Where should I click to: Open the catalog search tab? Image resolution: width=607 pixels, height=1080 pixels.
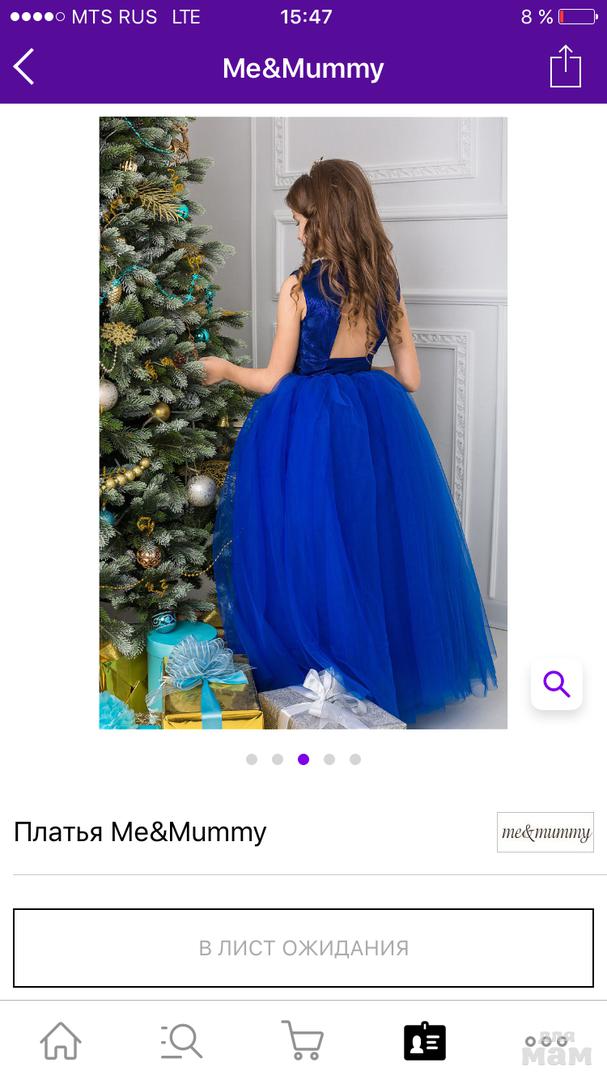(x=181, y=1041)
